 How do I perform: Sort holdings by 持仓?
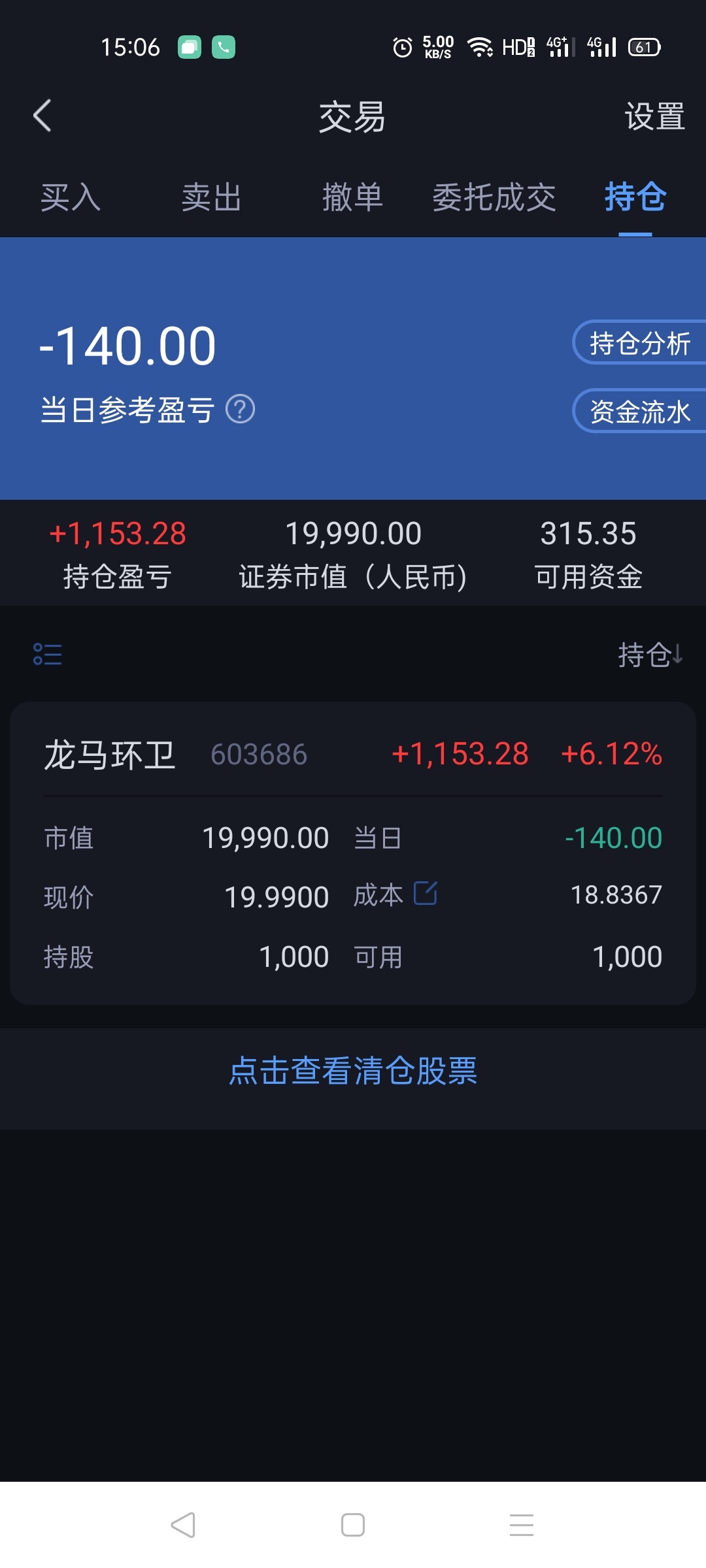click(650, 654)
